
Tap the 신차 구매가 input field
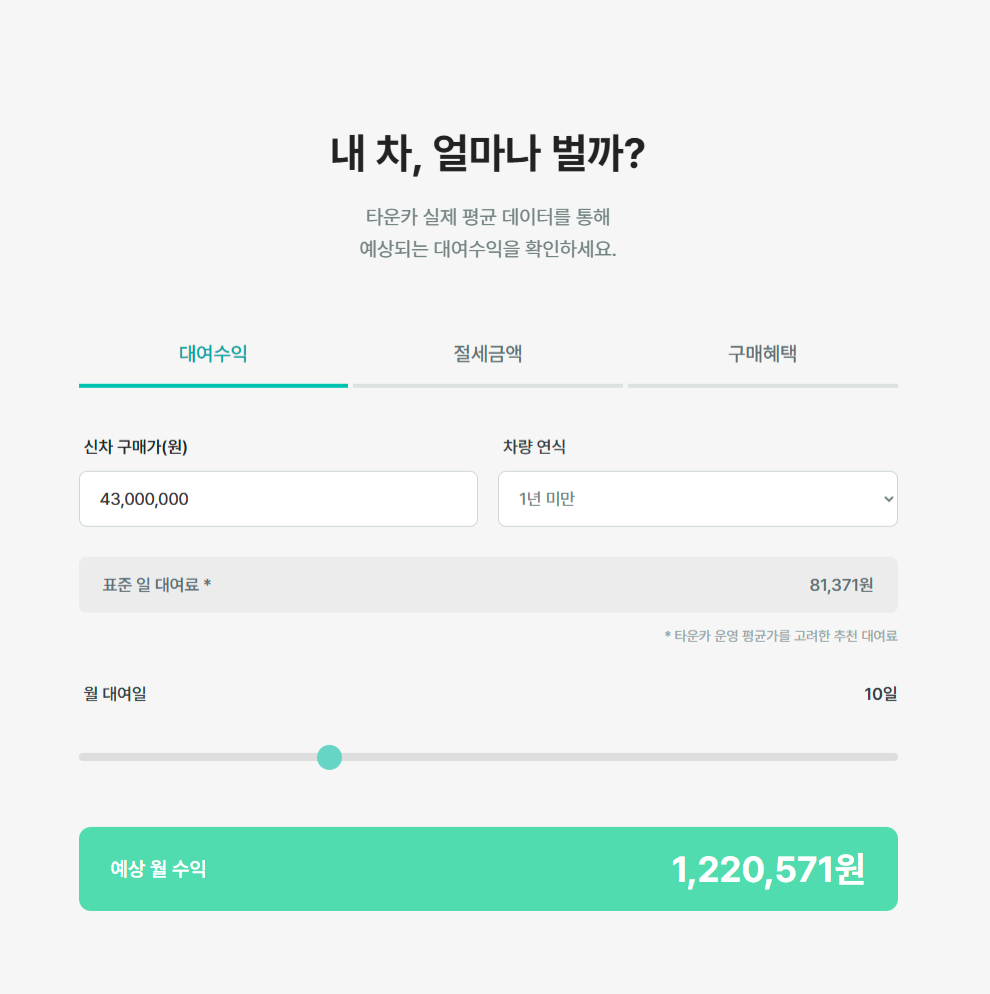coord(278,499)
